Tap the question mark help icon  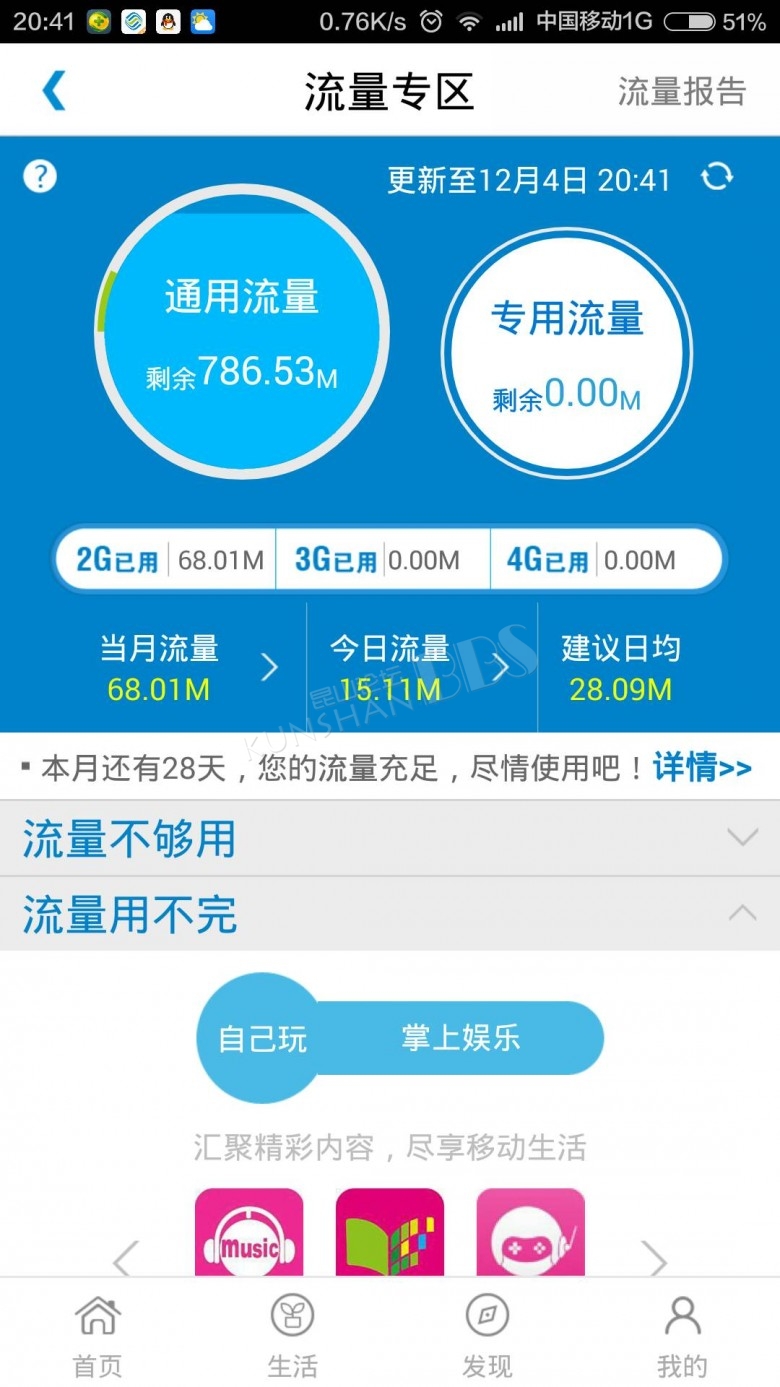pos(40,177)
